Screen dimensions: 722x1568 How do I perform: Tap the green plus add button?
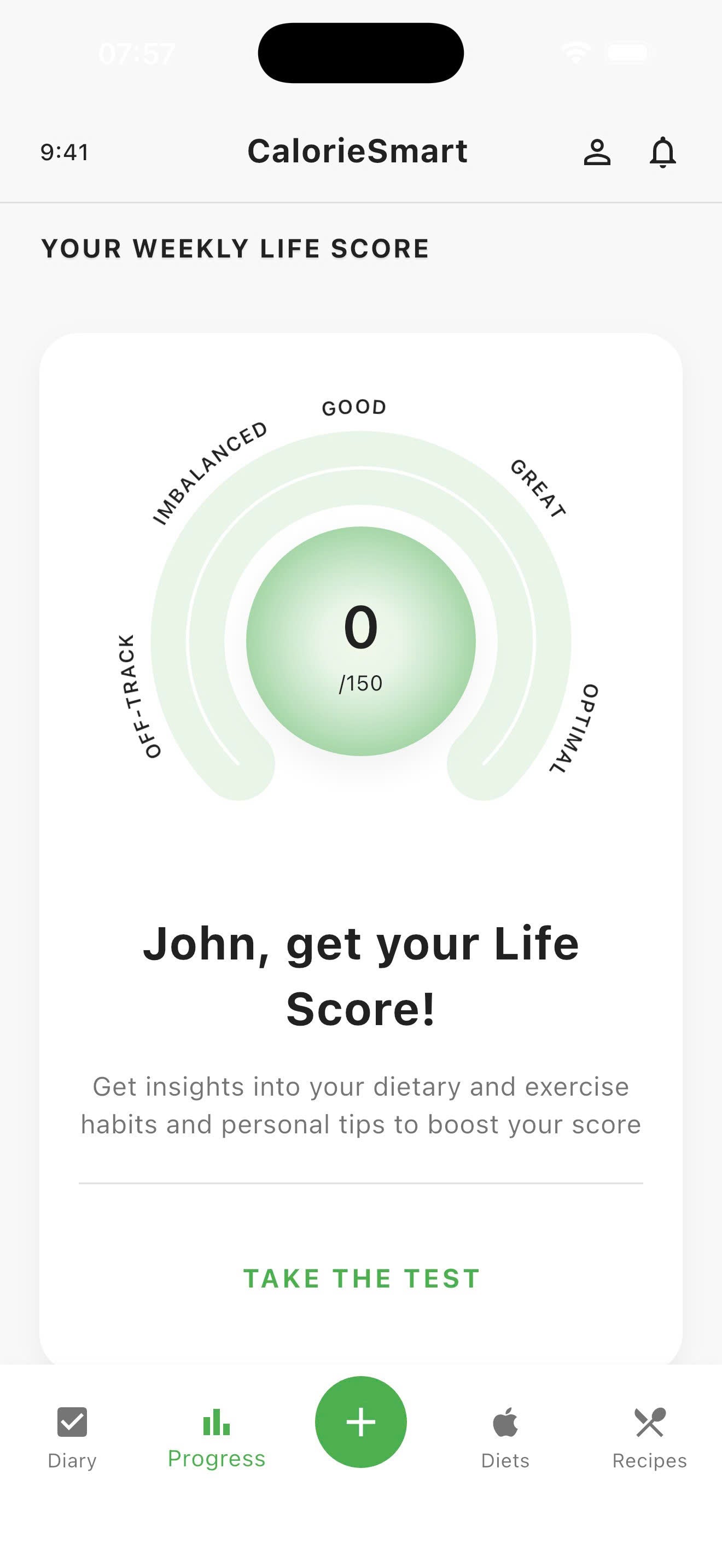tap(361, 1422)
